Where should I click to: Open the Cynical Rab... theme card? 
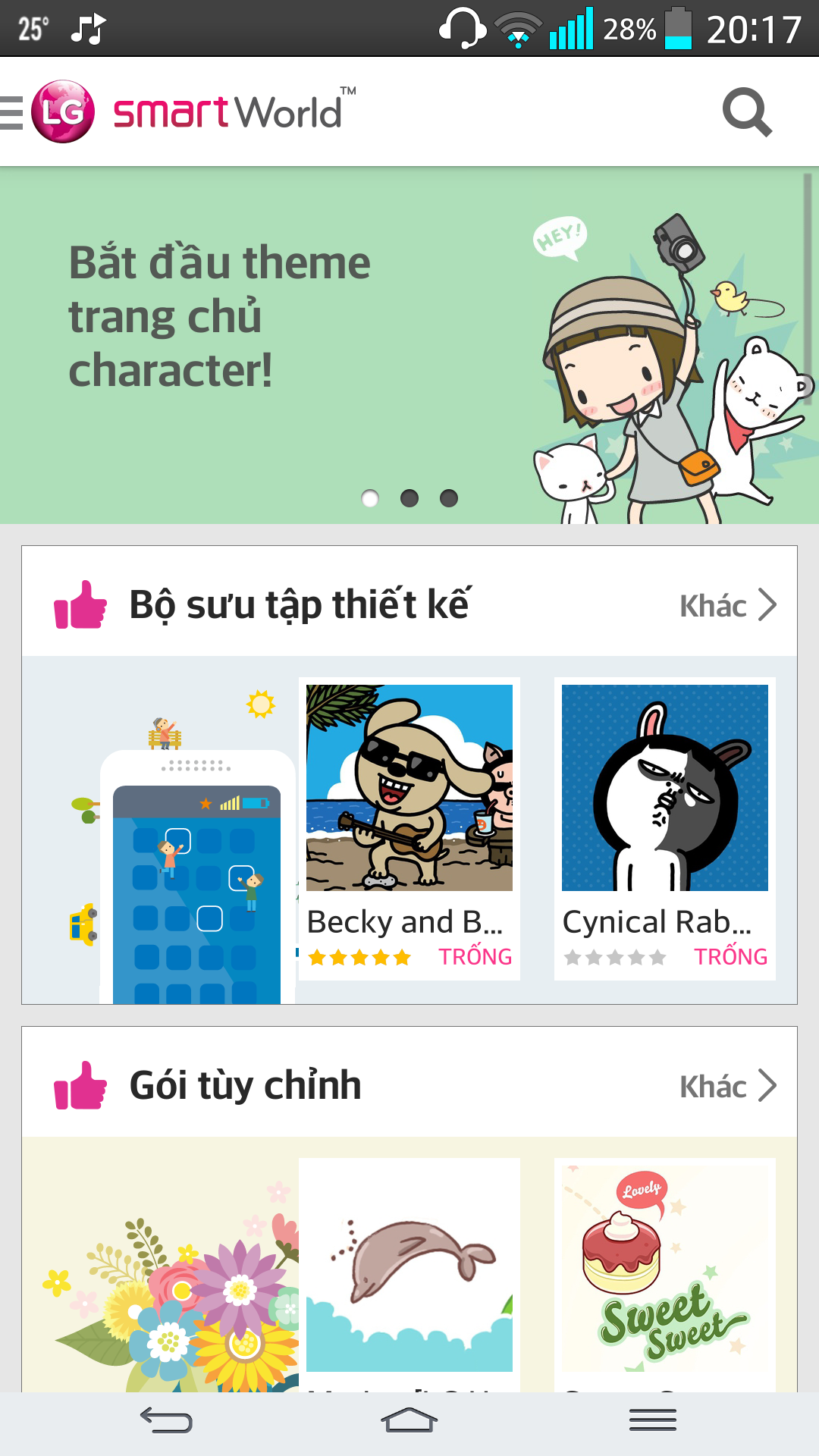coord(665,829)
